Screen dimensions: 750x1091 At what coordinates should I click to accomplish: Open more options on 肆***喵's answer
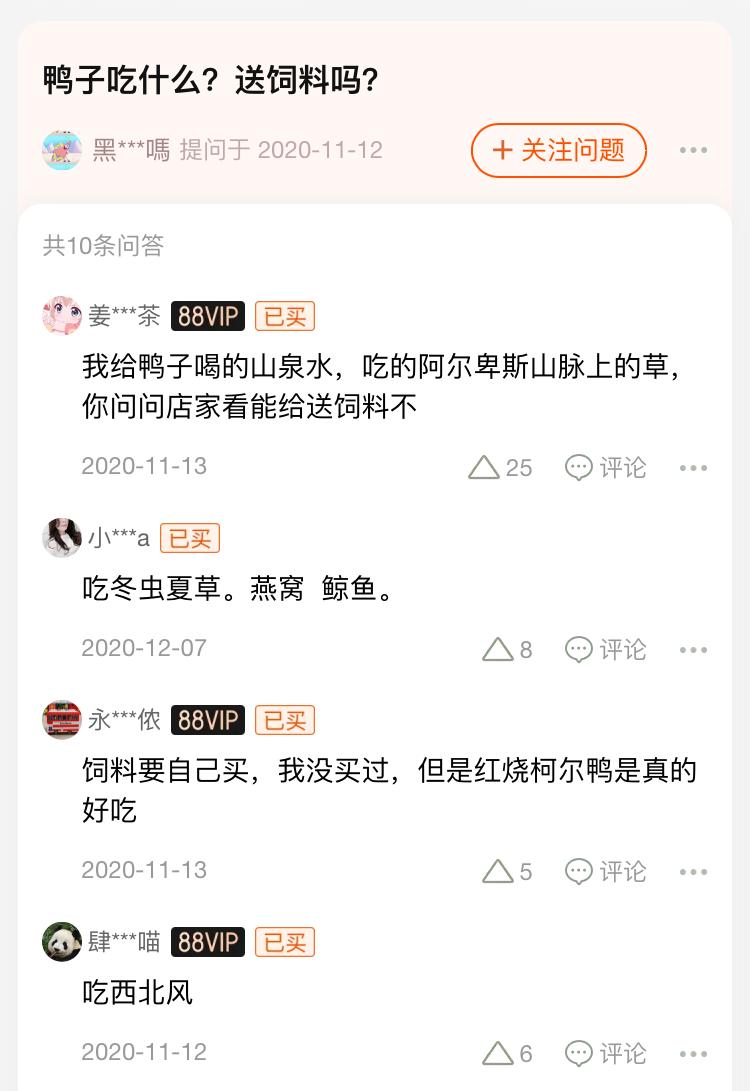point(693,1053)
